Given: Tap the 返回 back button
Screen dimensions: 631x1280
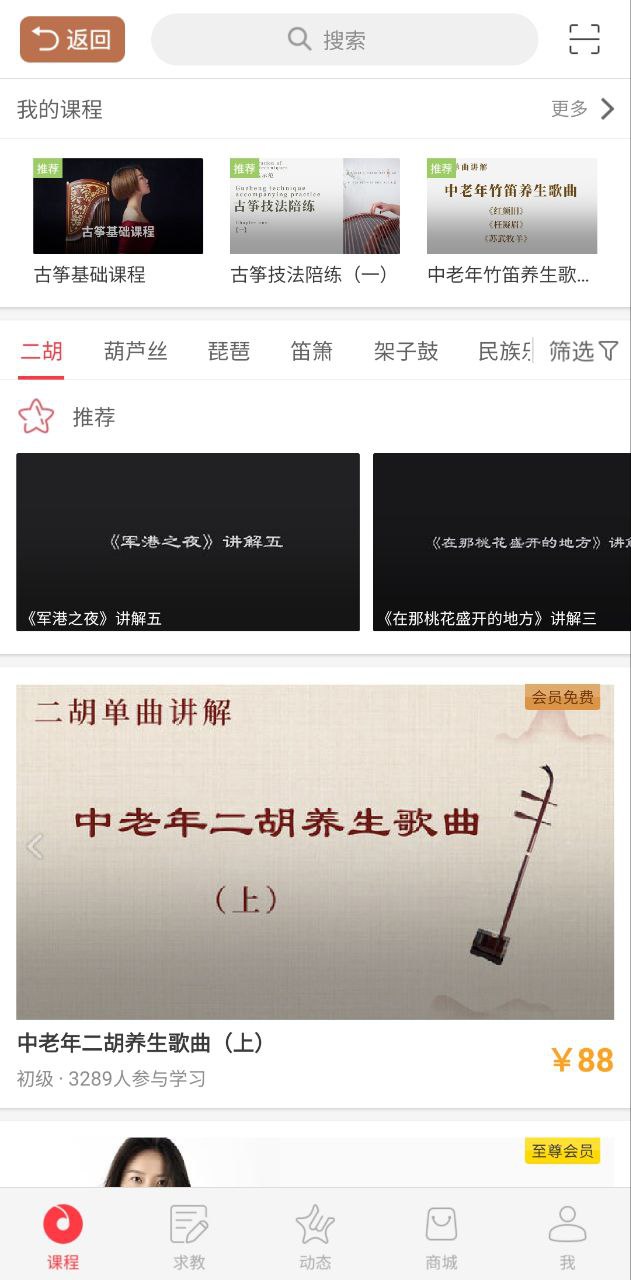Looking at the screenshot, I should [72, 40].
